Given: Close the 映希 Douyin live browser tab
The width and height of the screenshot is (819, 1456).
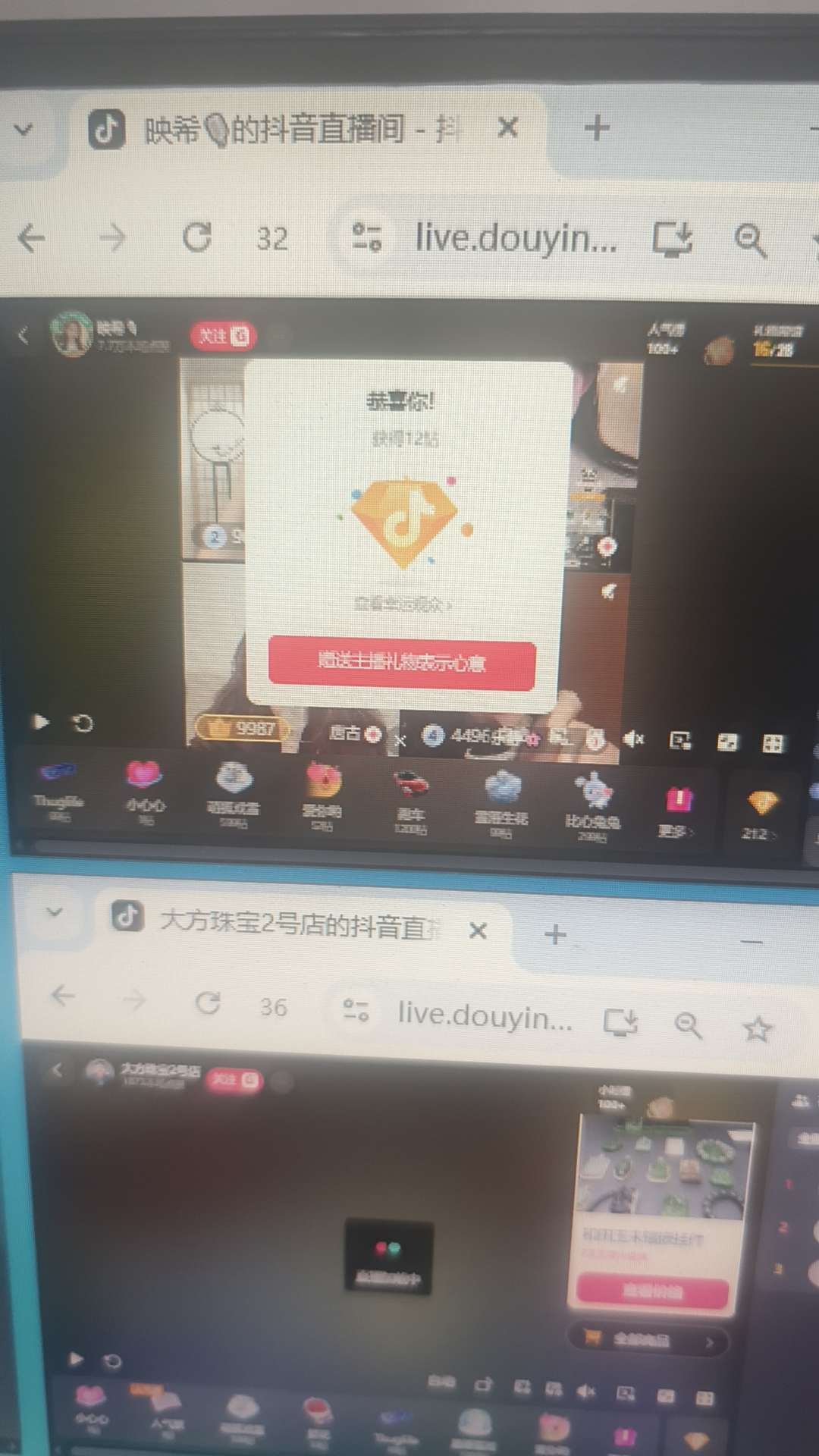Looking at the screenshot, I should (507, 127).
